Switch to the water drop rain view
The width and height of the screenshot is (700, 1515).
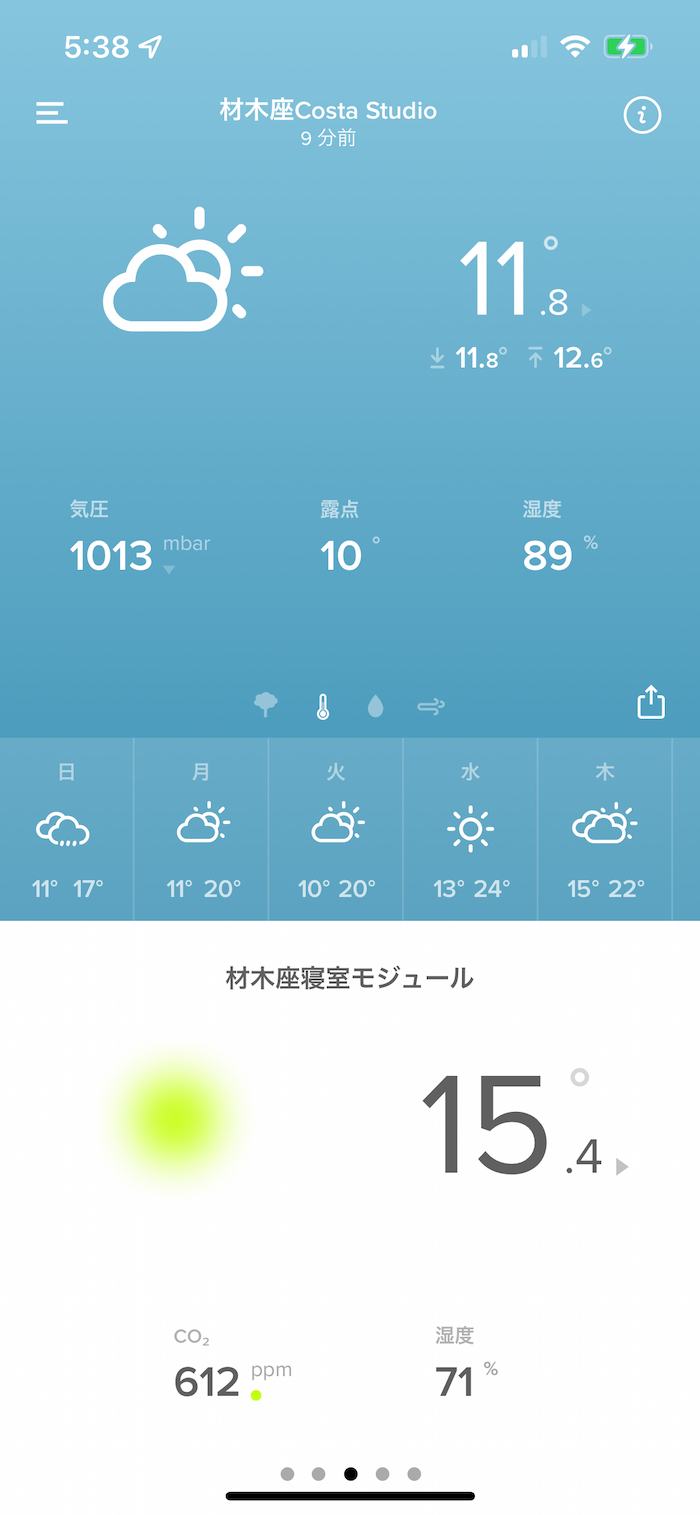pos(376,707)
